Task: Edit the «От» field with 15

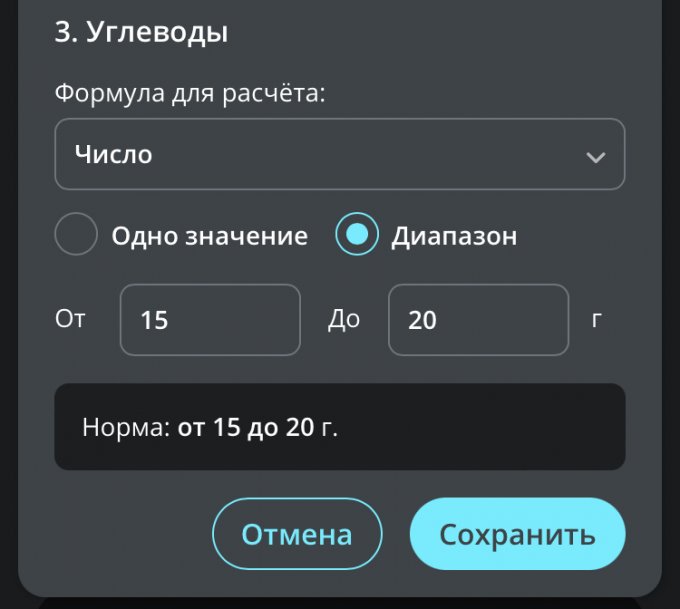Action: pyautogui.click(x=210, y=320)
